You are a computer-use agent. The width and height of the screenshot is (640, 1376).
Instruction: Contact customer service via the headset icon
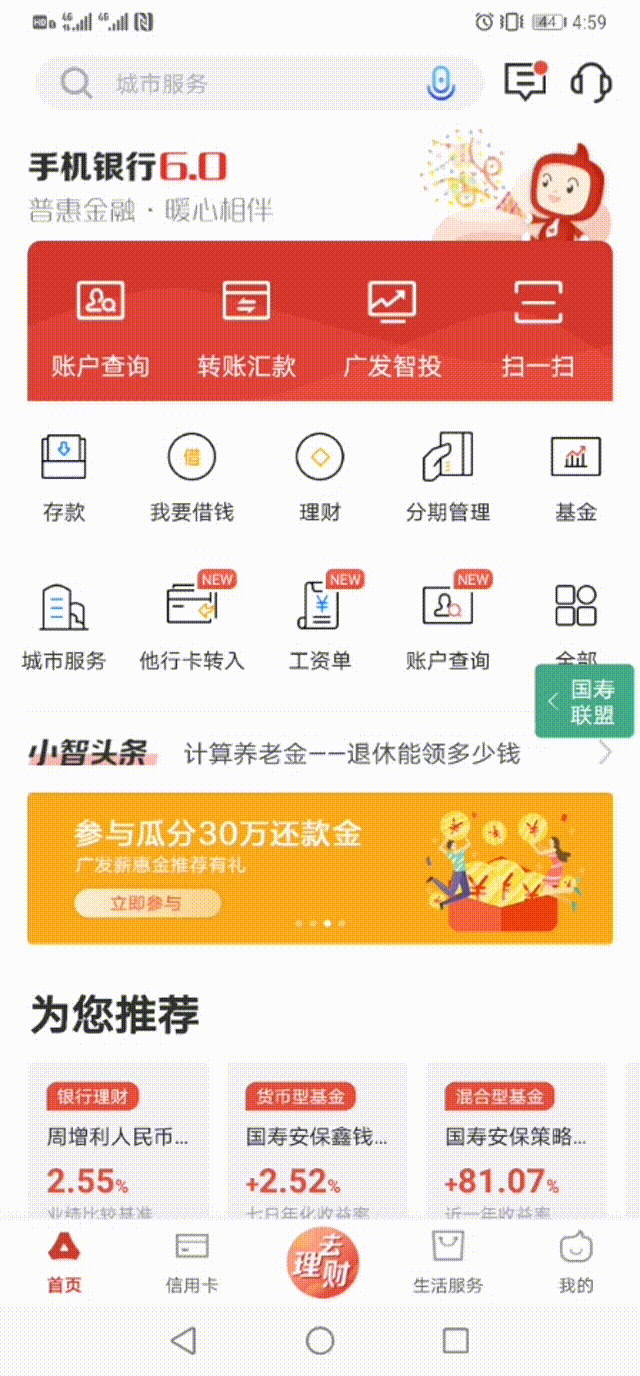point(591,81)
